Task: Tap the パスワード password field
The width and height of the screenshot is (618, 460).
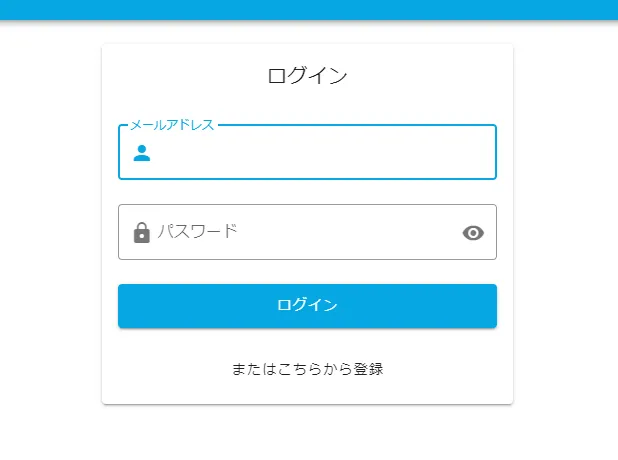Action: [300, 232]
